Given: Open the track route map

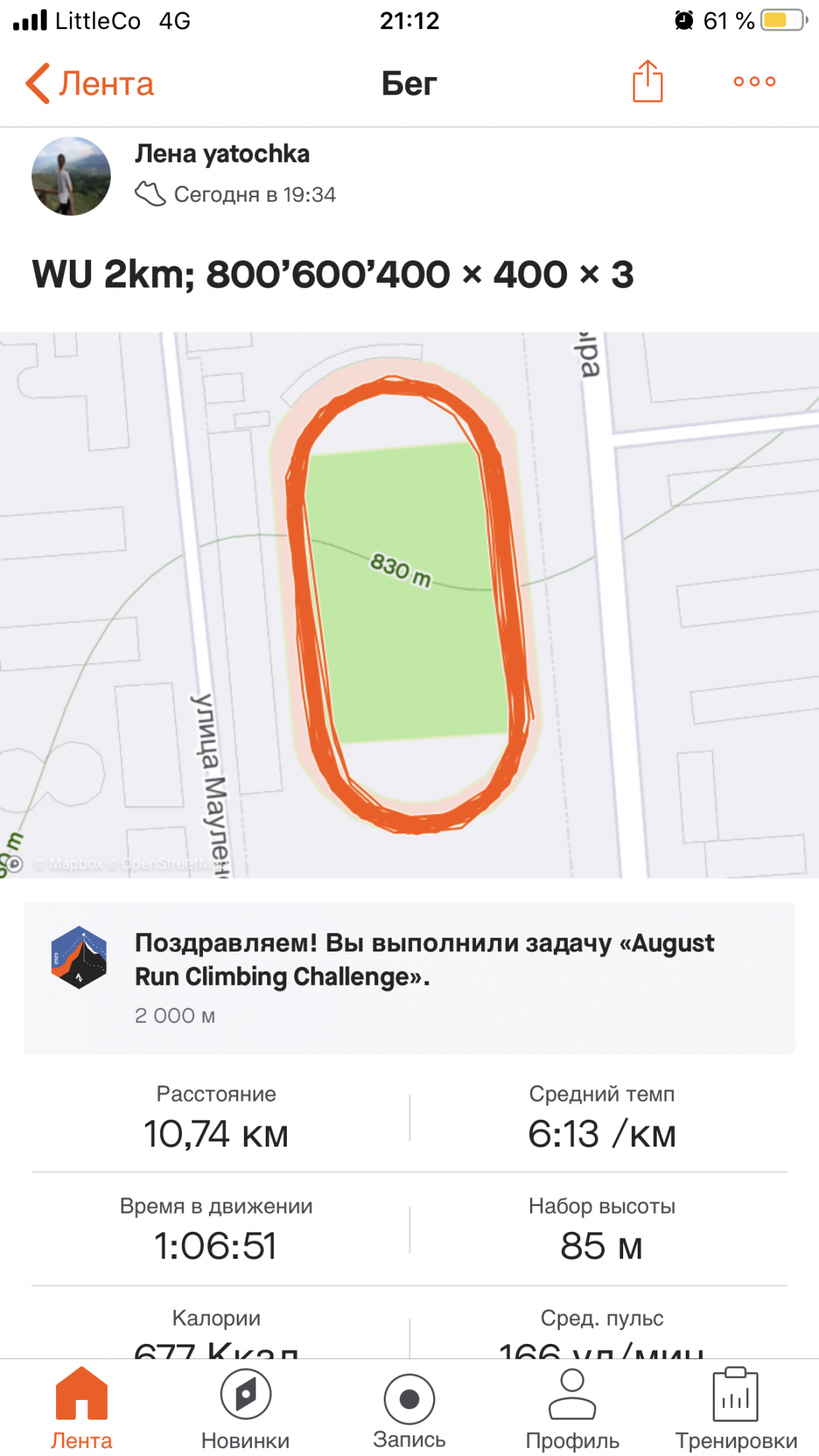Looking at the screenshot, I should click(409, 604).
